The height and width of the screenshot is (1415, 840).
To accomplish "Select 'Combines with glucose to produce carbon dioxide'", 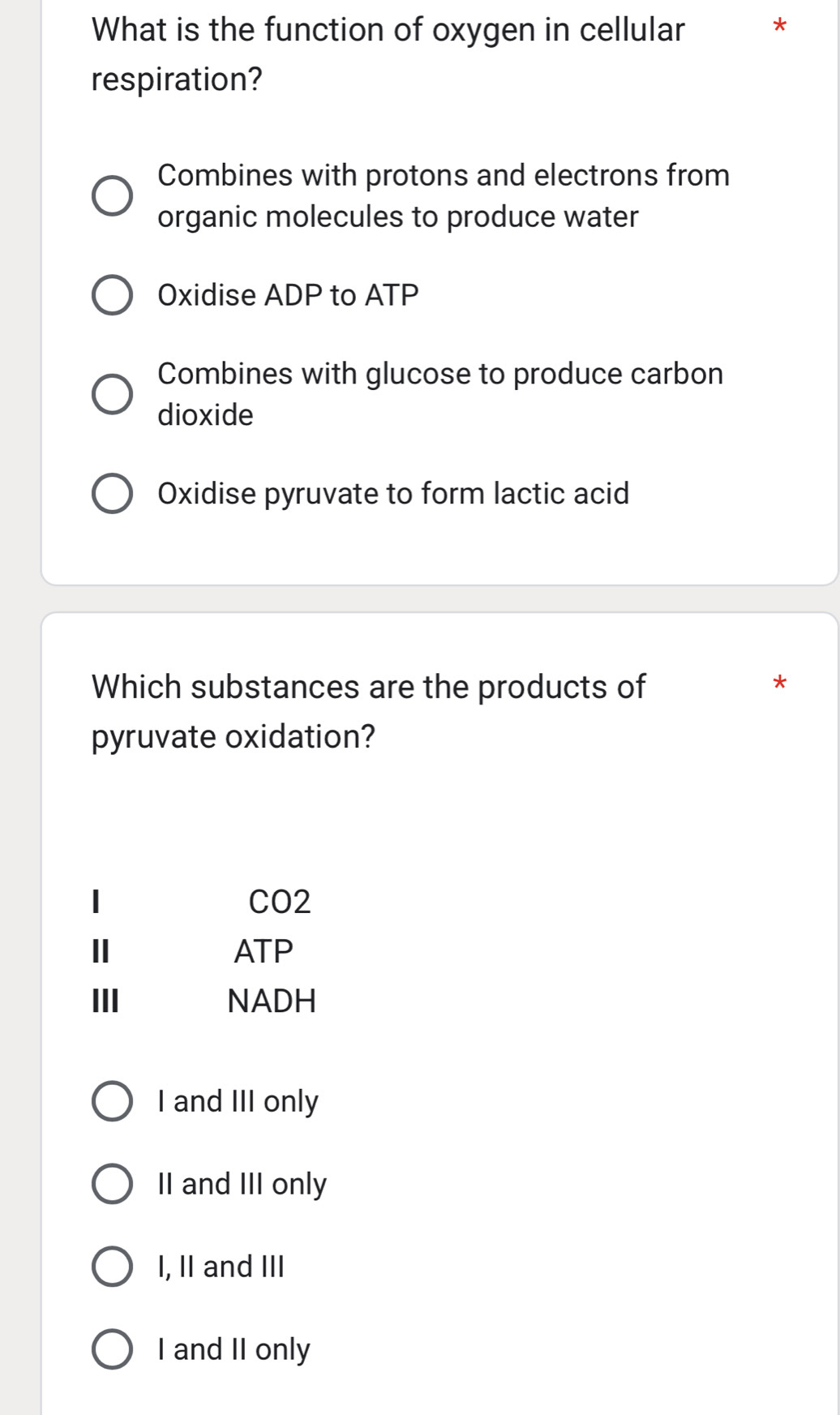I will tap(114, 393).
